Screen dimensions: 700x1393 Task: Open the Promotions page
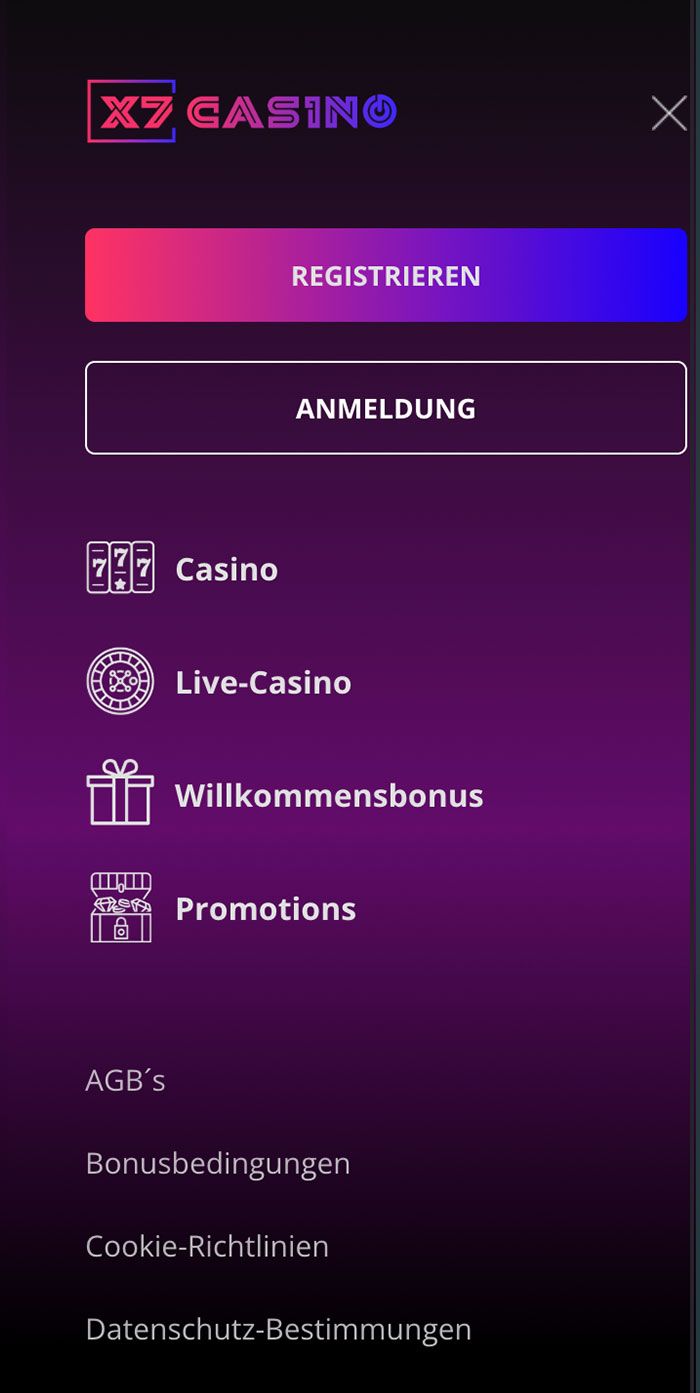(265, 908)
